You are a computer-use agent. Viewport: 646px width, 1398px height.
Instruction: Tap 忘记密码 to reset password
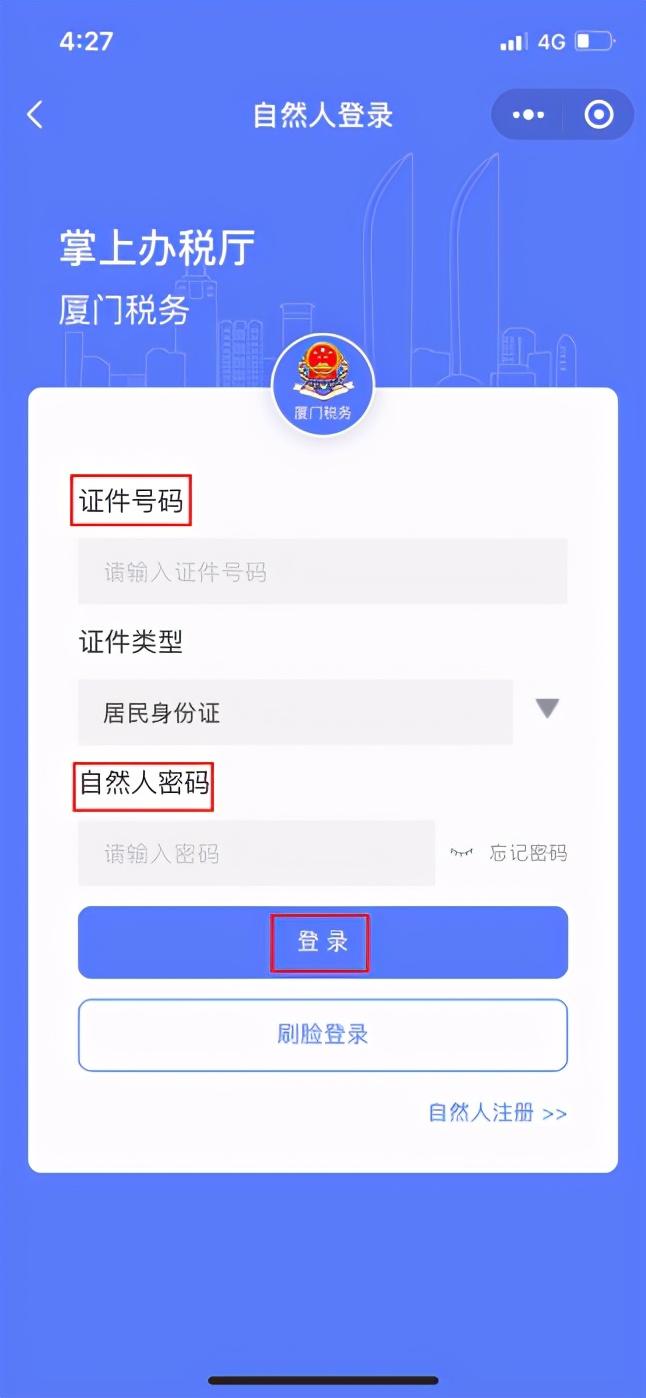pos(528,853)
